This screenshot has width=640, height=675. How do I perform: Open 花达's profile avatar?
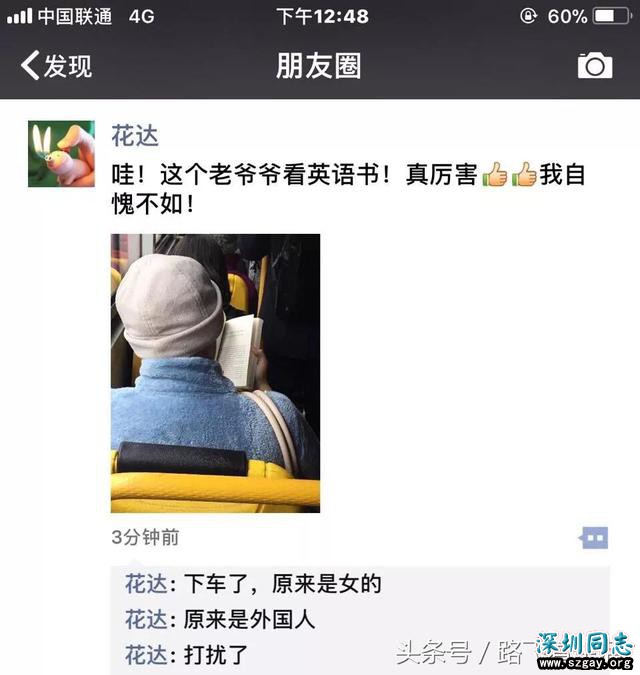(61, 153)
